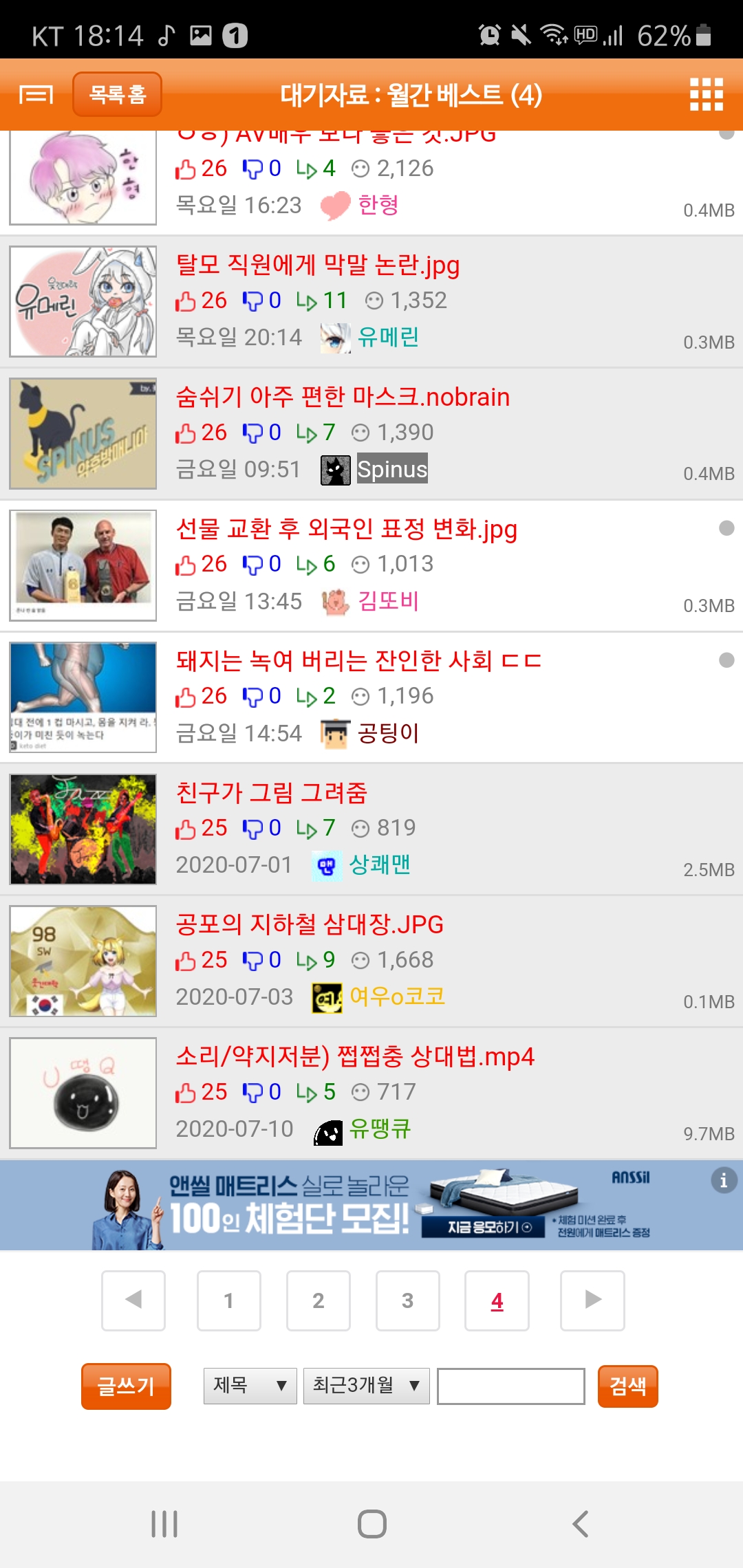The width and height of the screenshot is (743, 1568).
Task: Open post 탈모 직원에게 막말 논란.jpg
Action: 318,265
